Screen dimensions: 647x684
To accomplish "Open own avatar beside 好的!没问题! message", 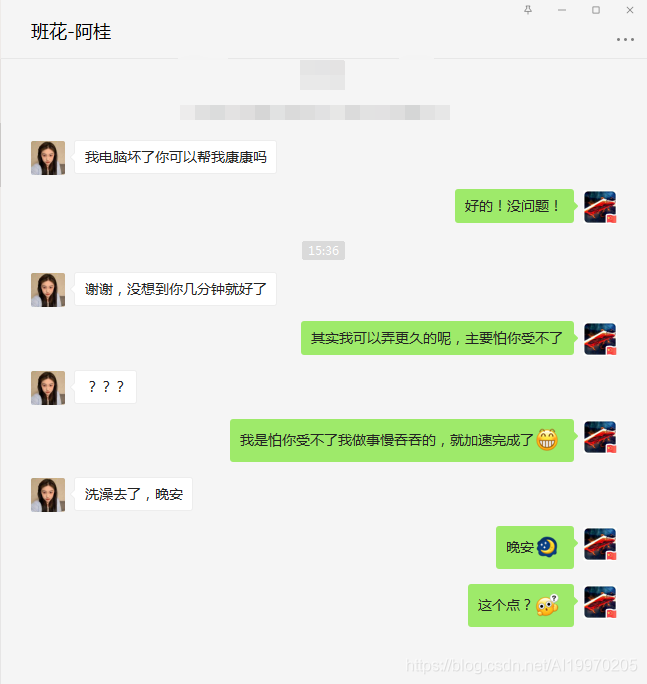I will [600, 207].
